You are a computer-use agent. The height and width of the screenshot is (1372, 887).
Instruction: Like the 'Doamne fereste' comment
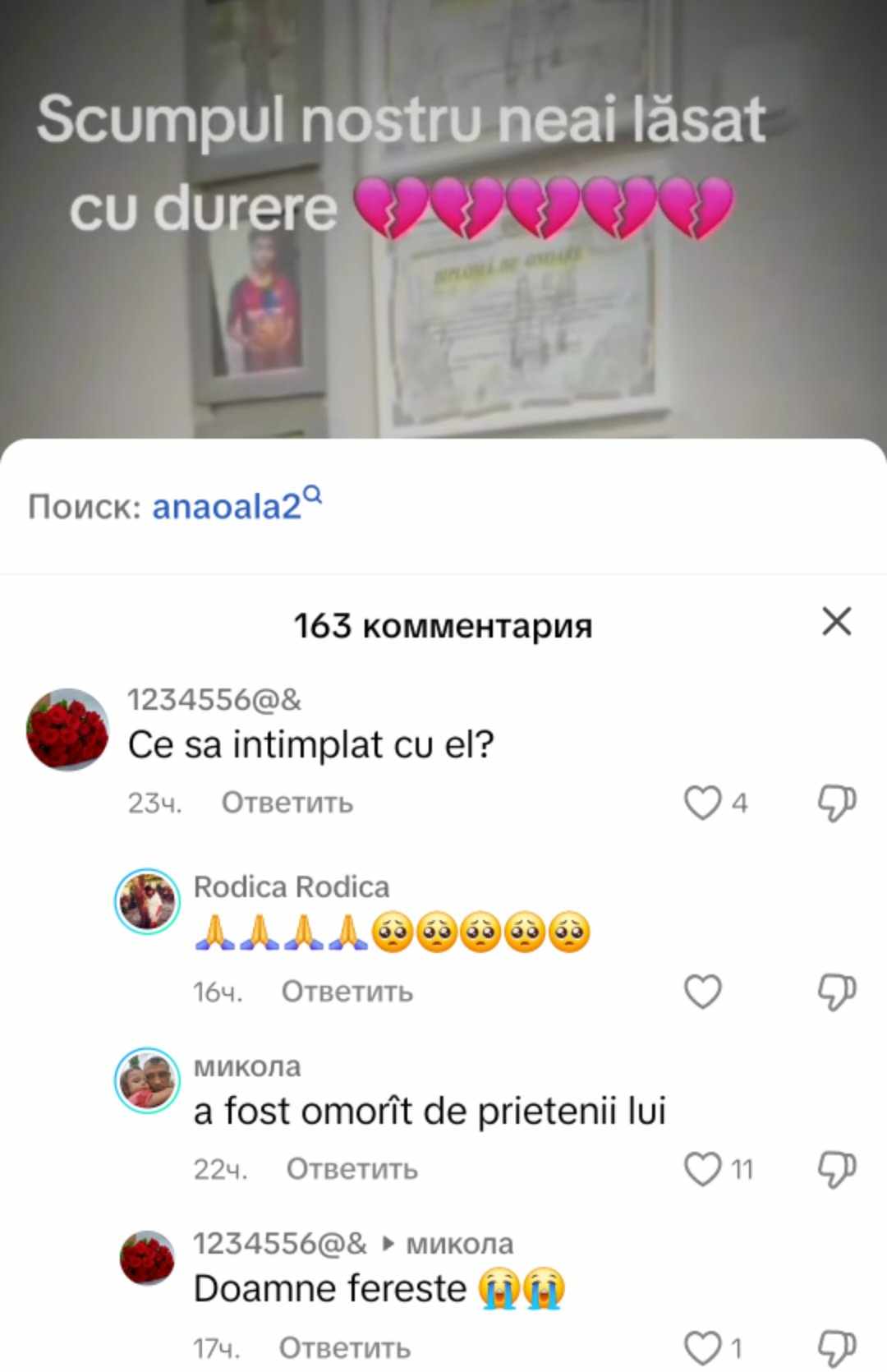point(702,1348)
